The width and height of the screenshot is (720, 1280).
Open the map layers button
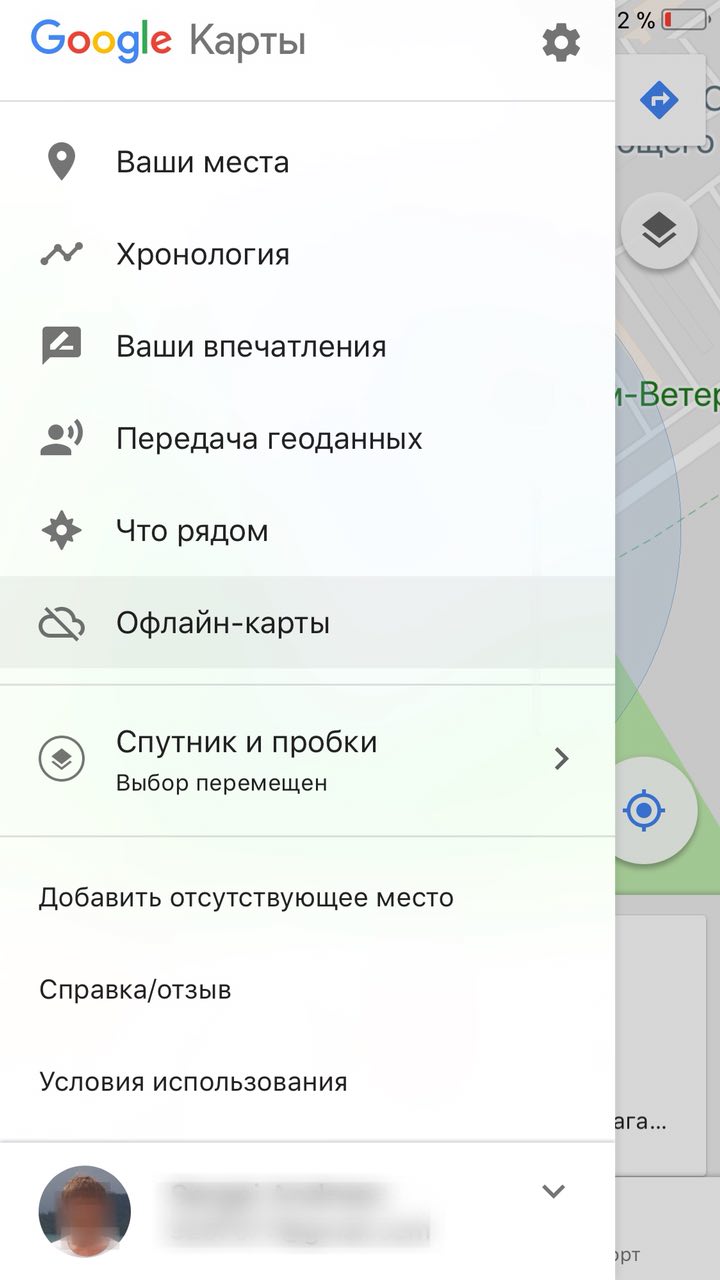pyautogui.click(x=659, y=230)
